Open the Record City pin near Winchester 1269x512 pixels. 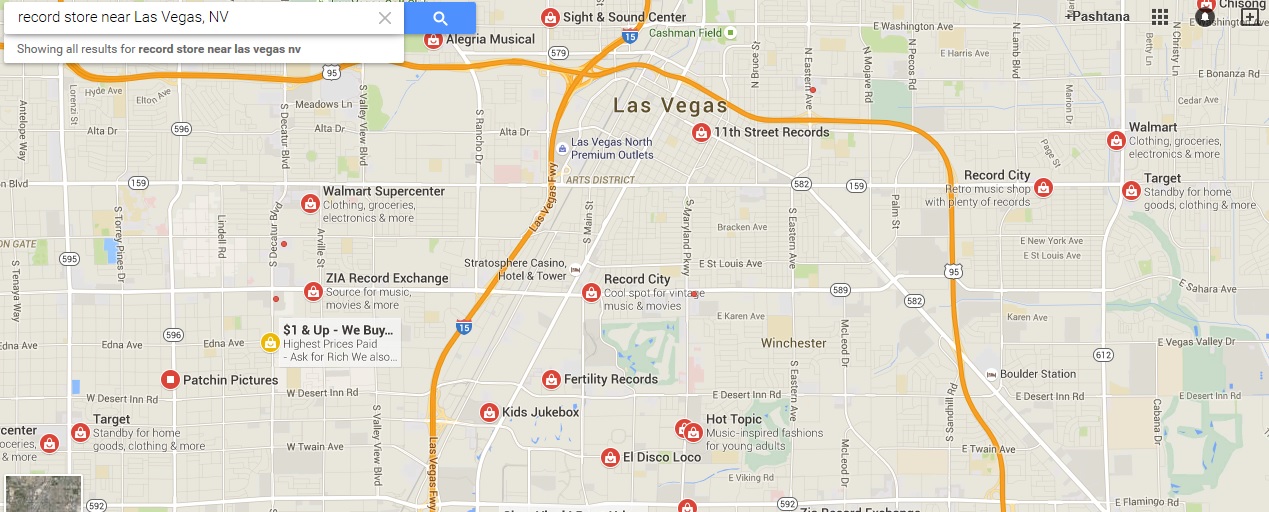(591, 293)
